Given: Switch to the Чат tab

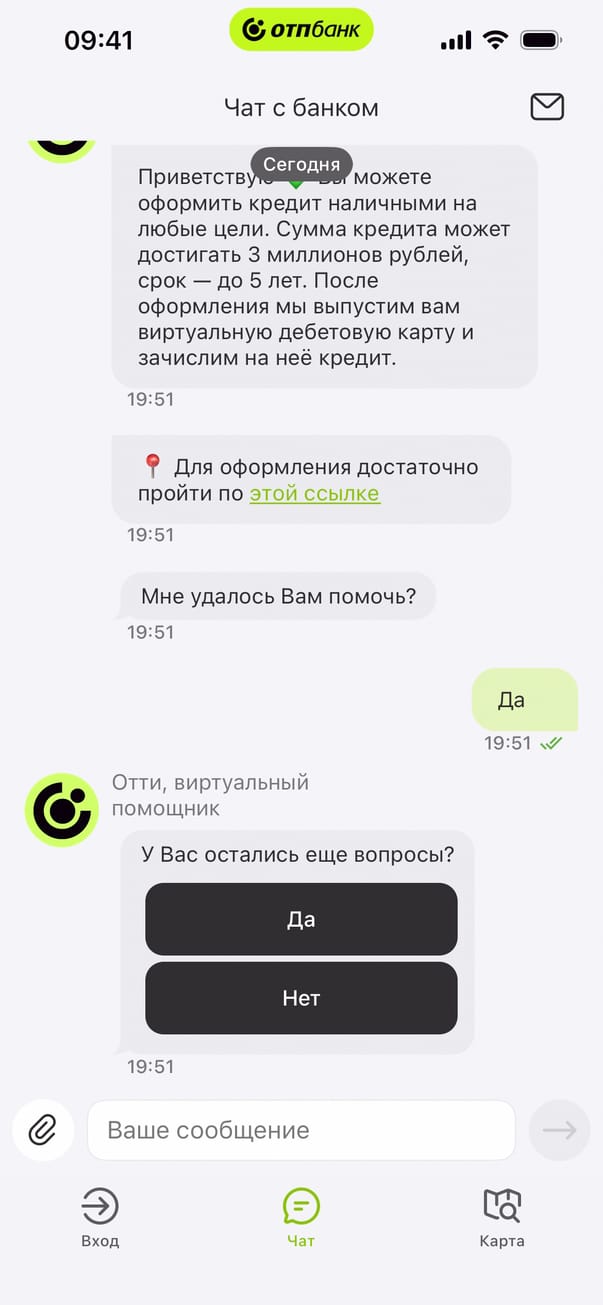Looking at the screenshot, I should 301,1218.
